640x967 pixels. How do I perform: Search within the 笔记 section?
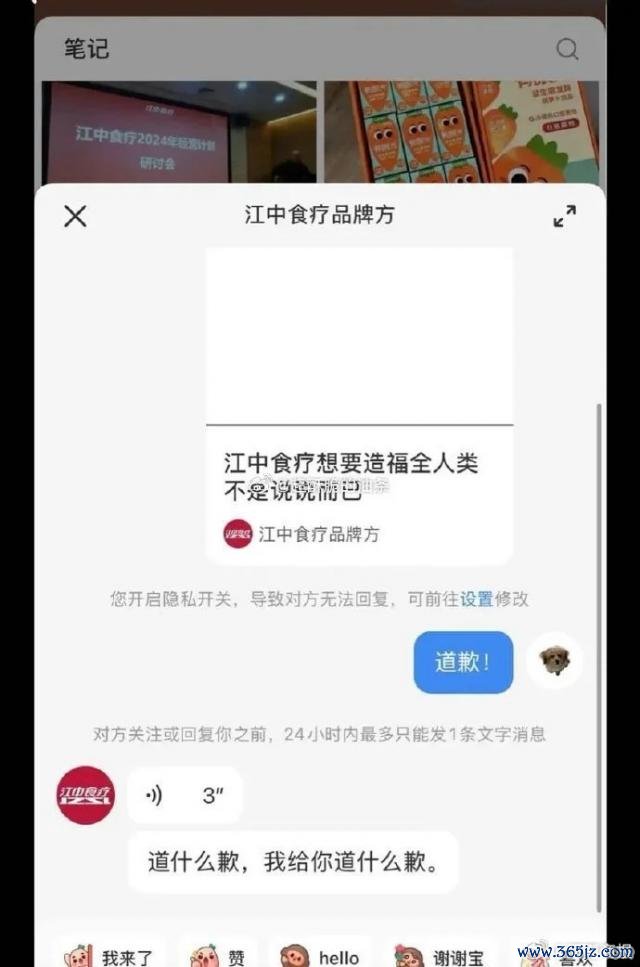[567, 49]
